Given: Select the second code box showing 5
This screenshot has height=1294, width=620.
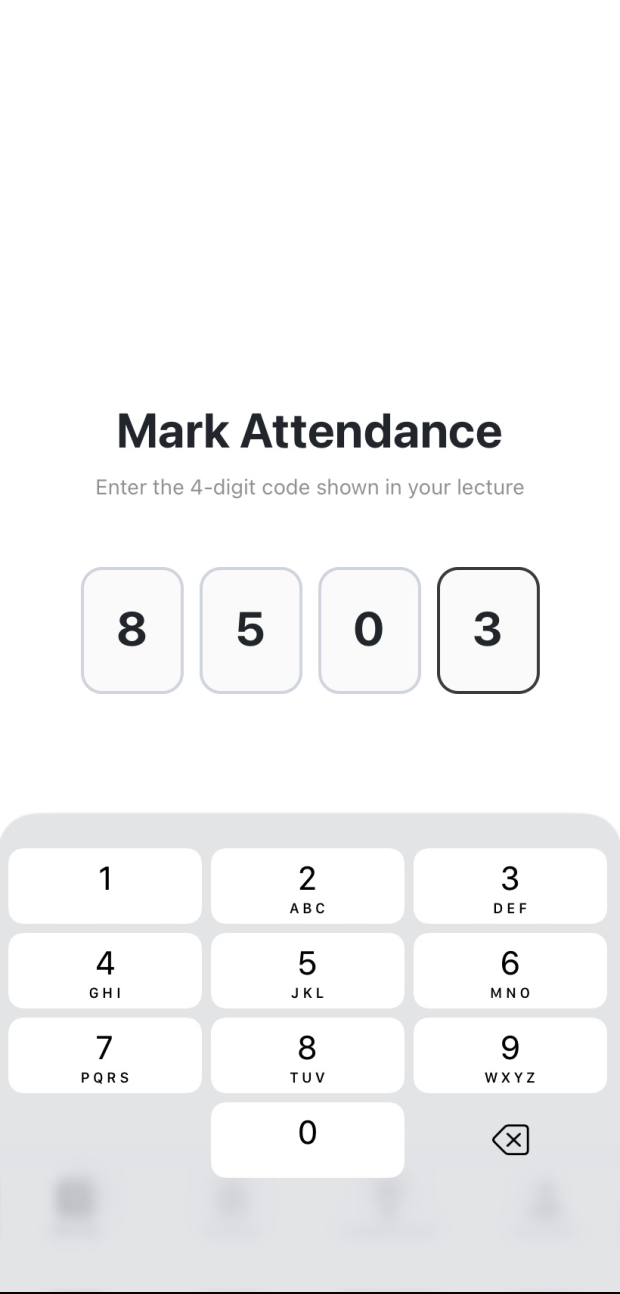Looking at the screenshot, I should pyautogui.click(x=250, y=630).
